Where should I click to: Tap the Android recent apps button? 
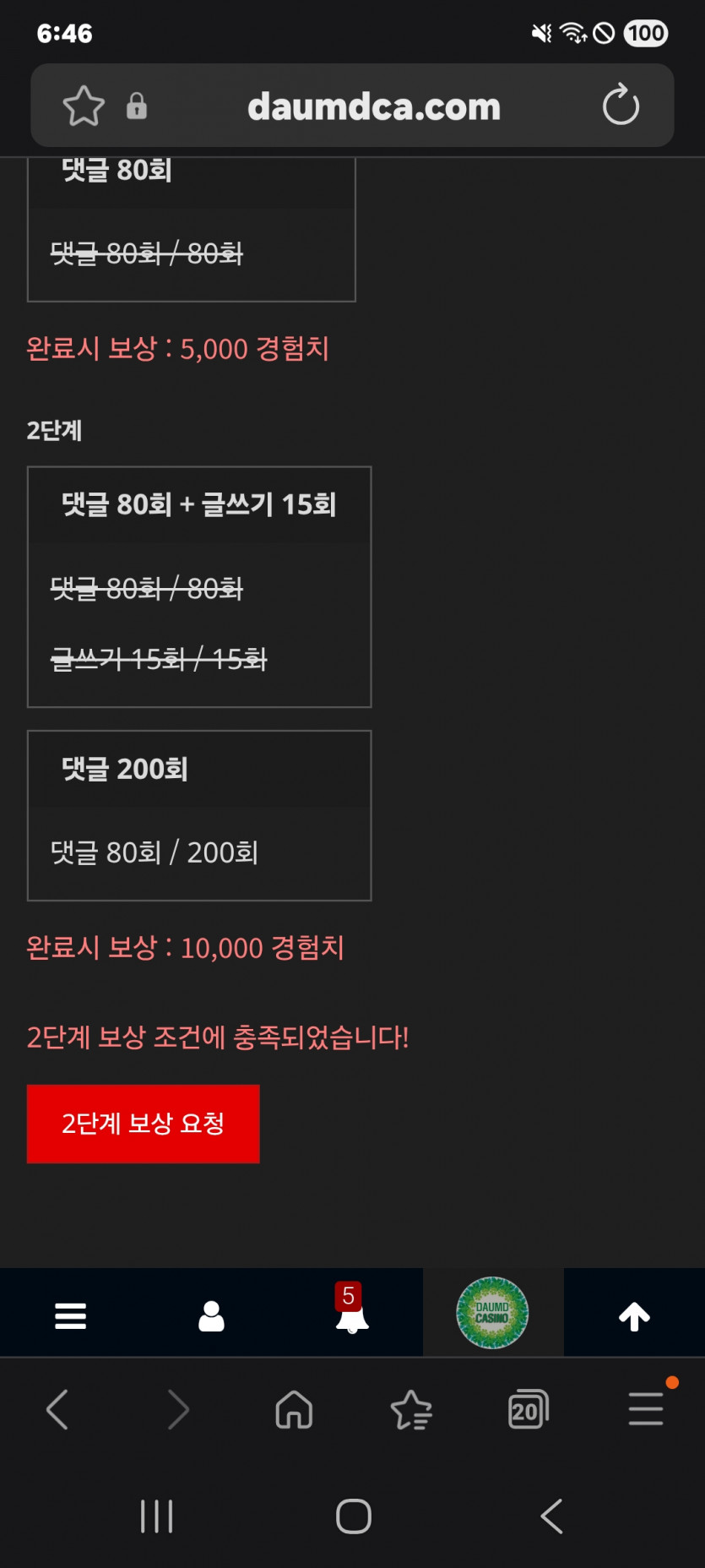(157, 1516)
